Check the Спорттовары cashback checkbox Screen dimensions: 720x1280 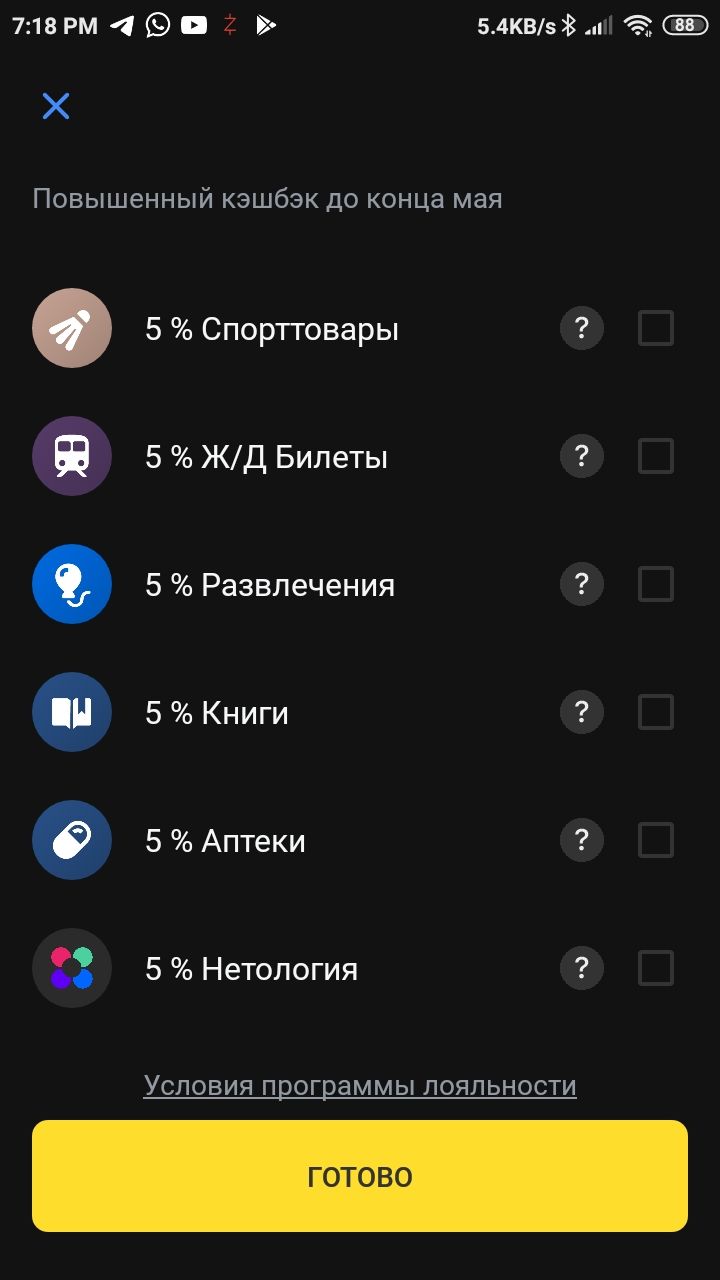pos(656,328)
